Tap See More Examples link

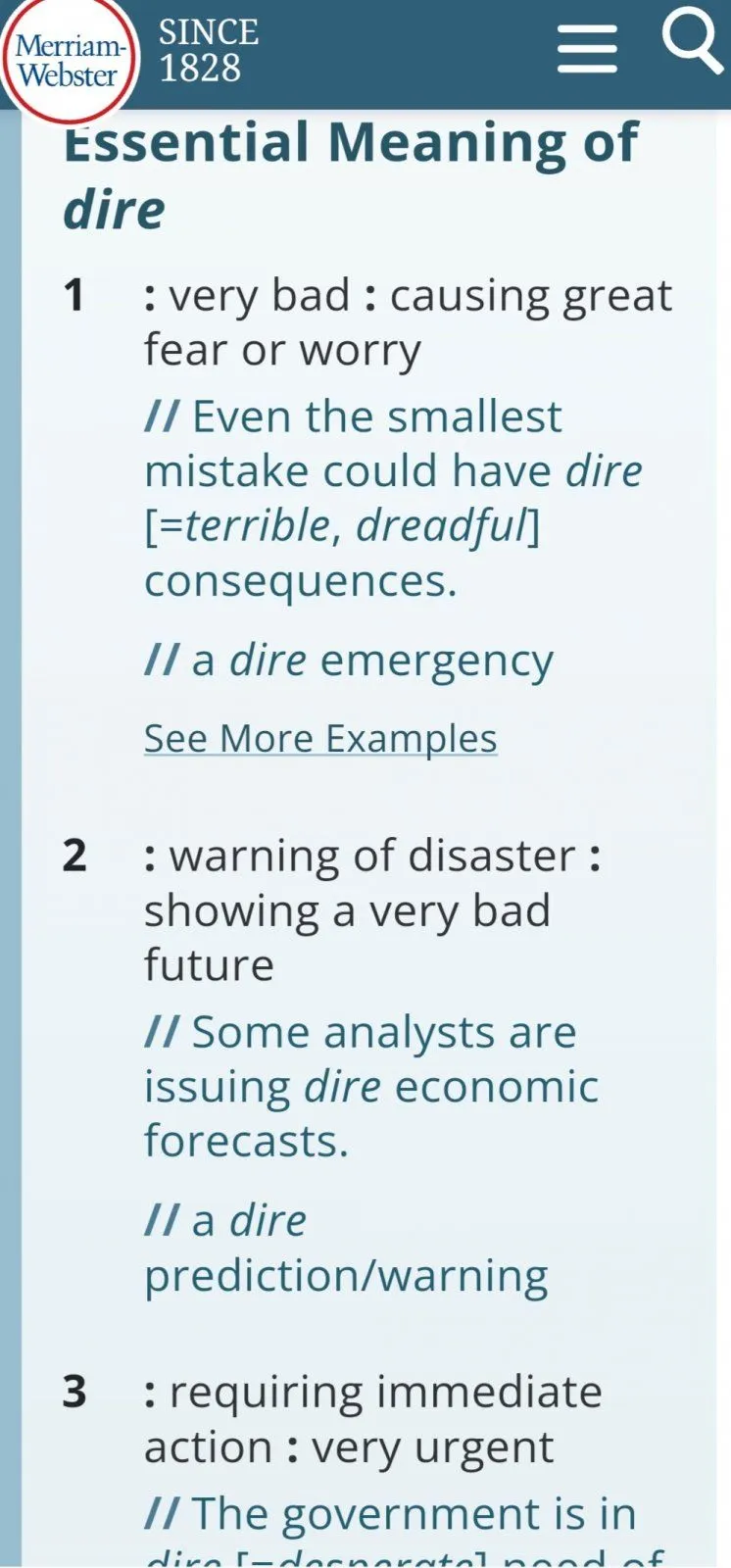(x=320, y=738)
